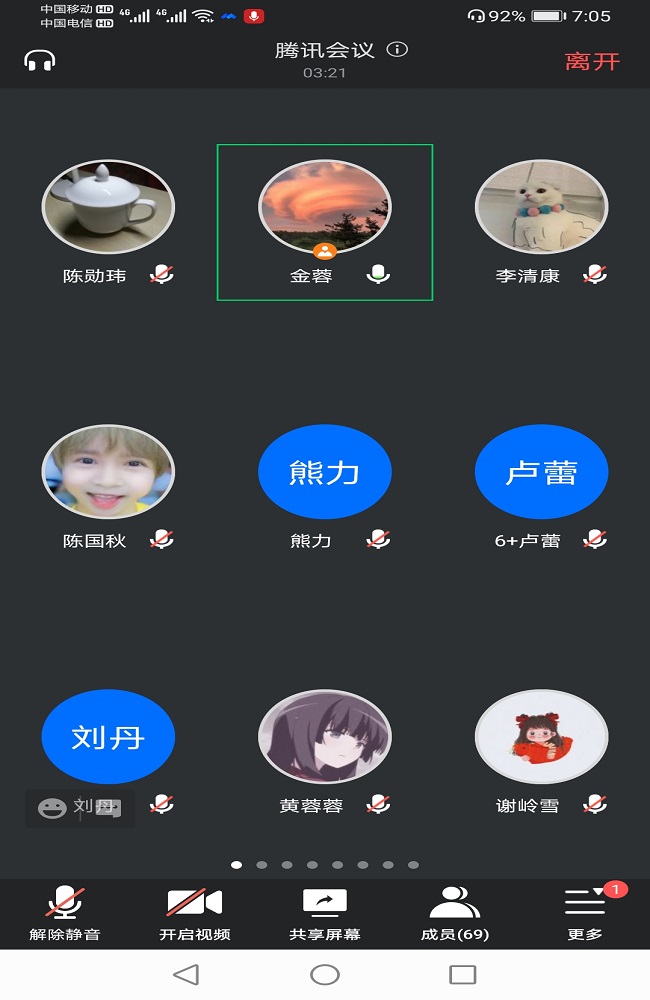Viewport: 650px width, 1000px height.
Task: Open the emoji reaction button
Action: point(52,808)
